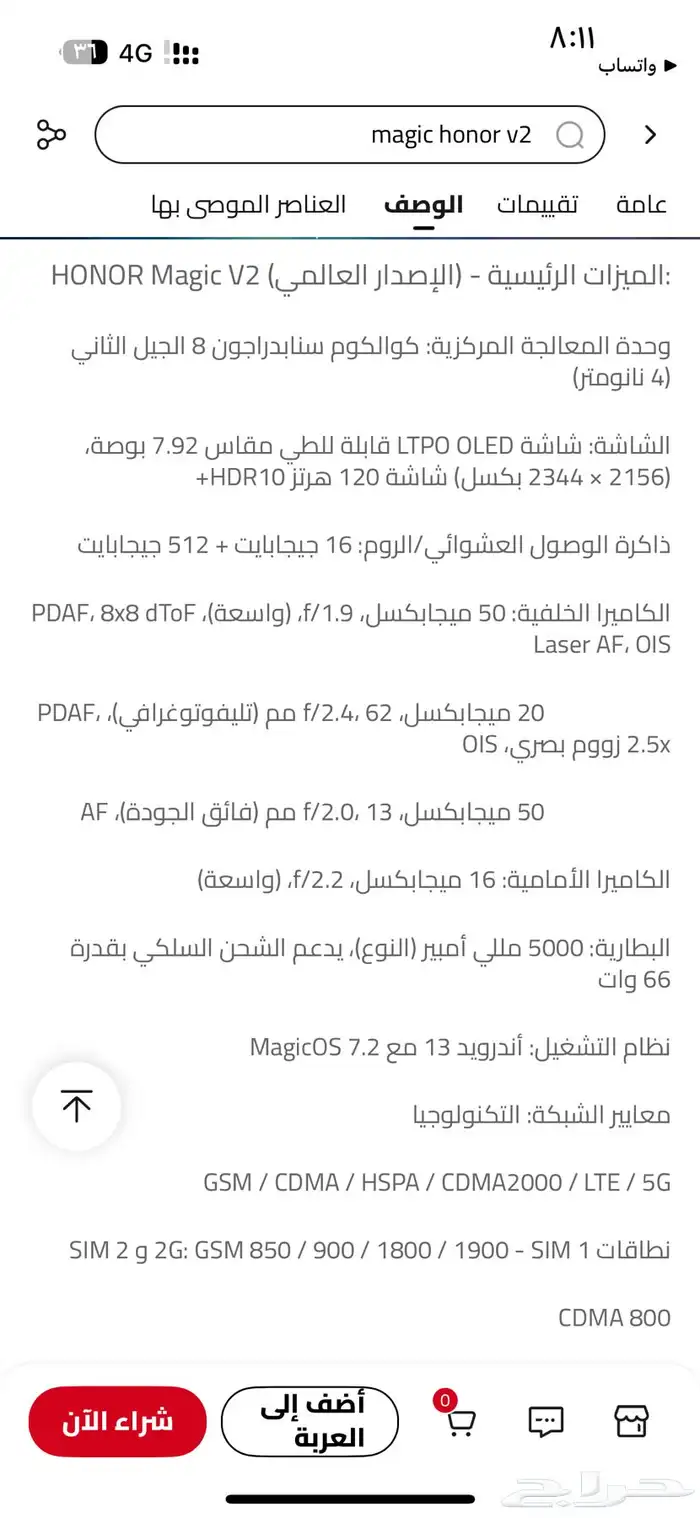The height and width of the screenshot is (1518, 700).
Task: Switch to العناصر الموصى بها tab
Action: [249, 205]
